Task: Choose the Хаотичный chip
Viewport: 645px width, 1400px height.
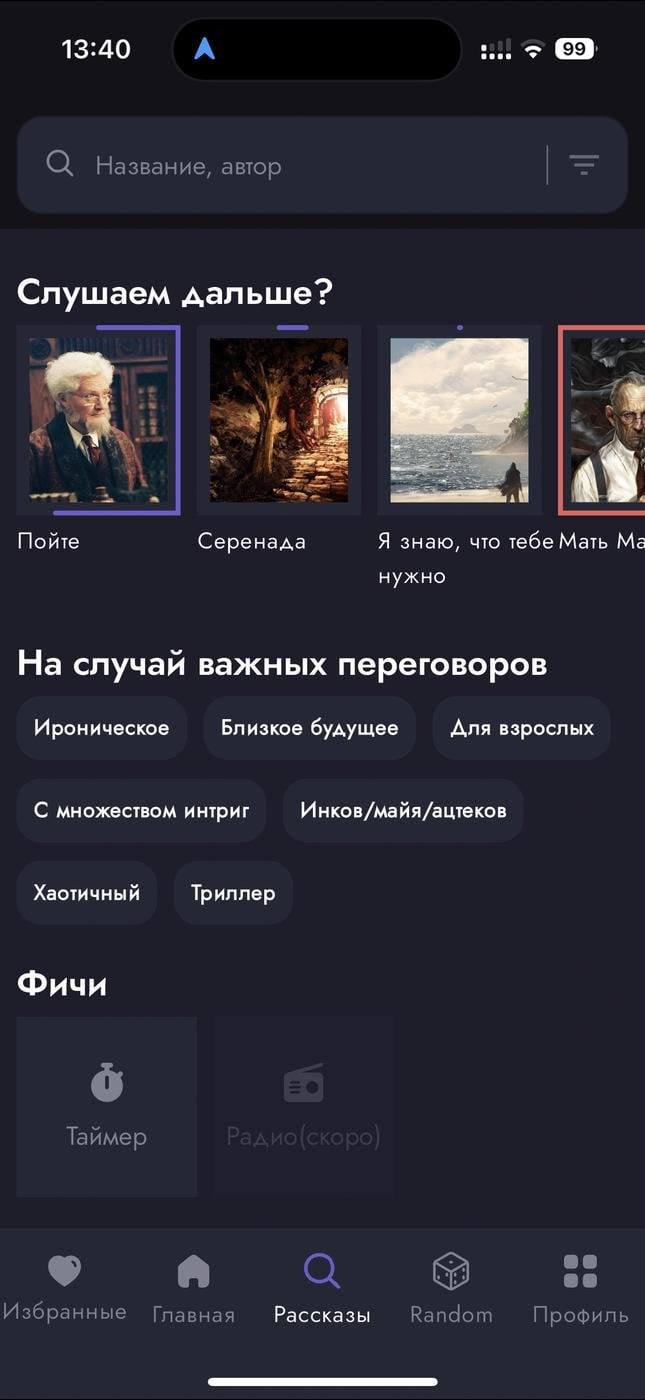Action: click(x=86, y=893)
